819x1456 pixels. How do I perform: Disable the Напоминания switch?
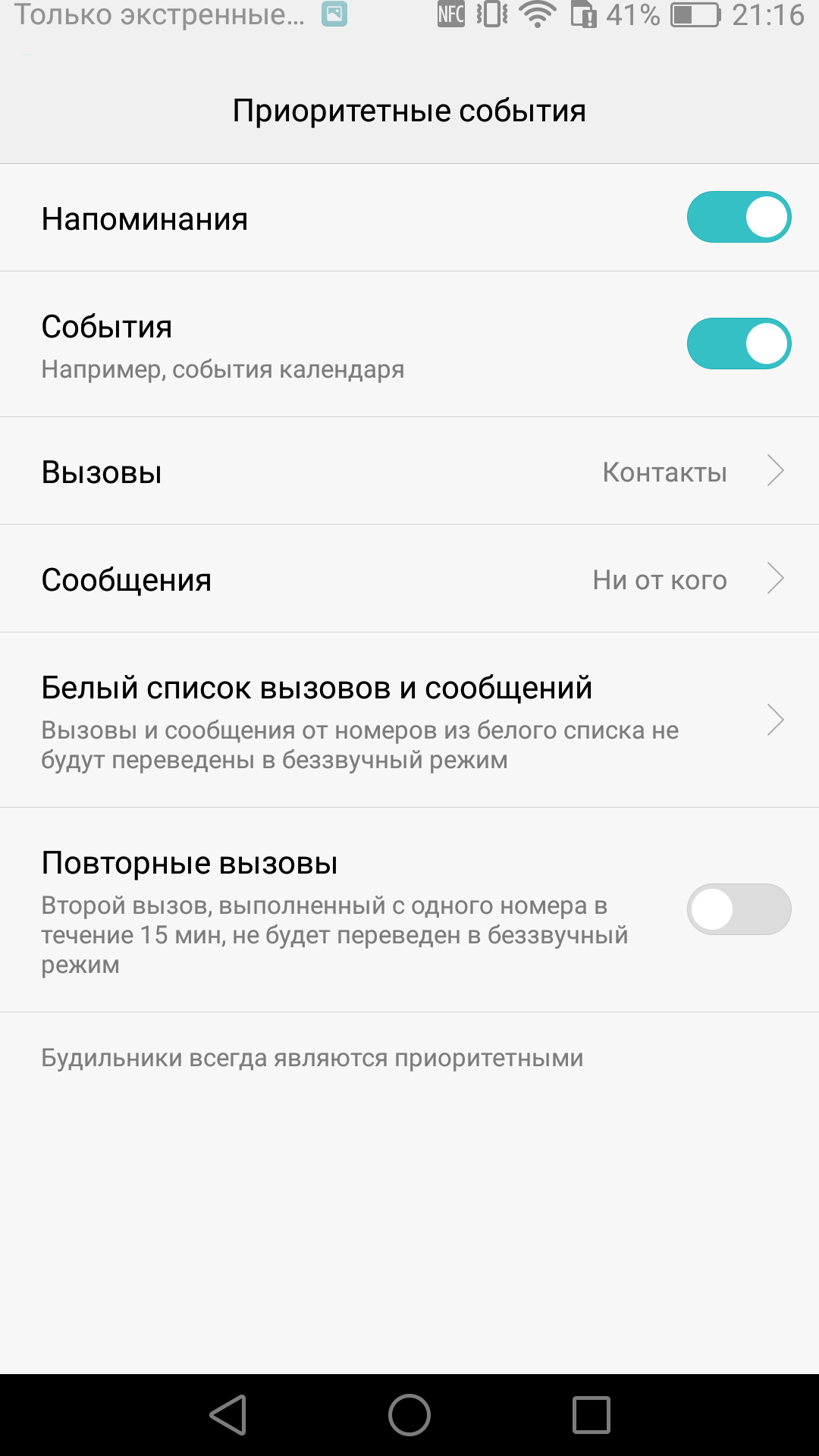[x=739, y=218]
